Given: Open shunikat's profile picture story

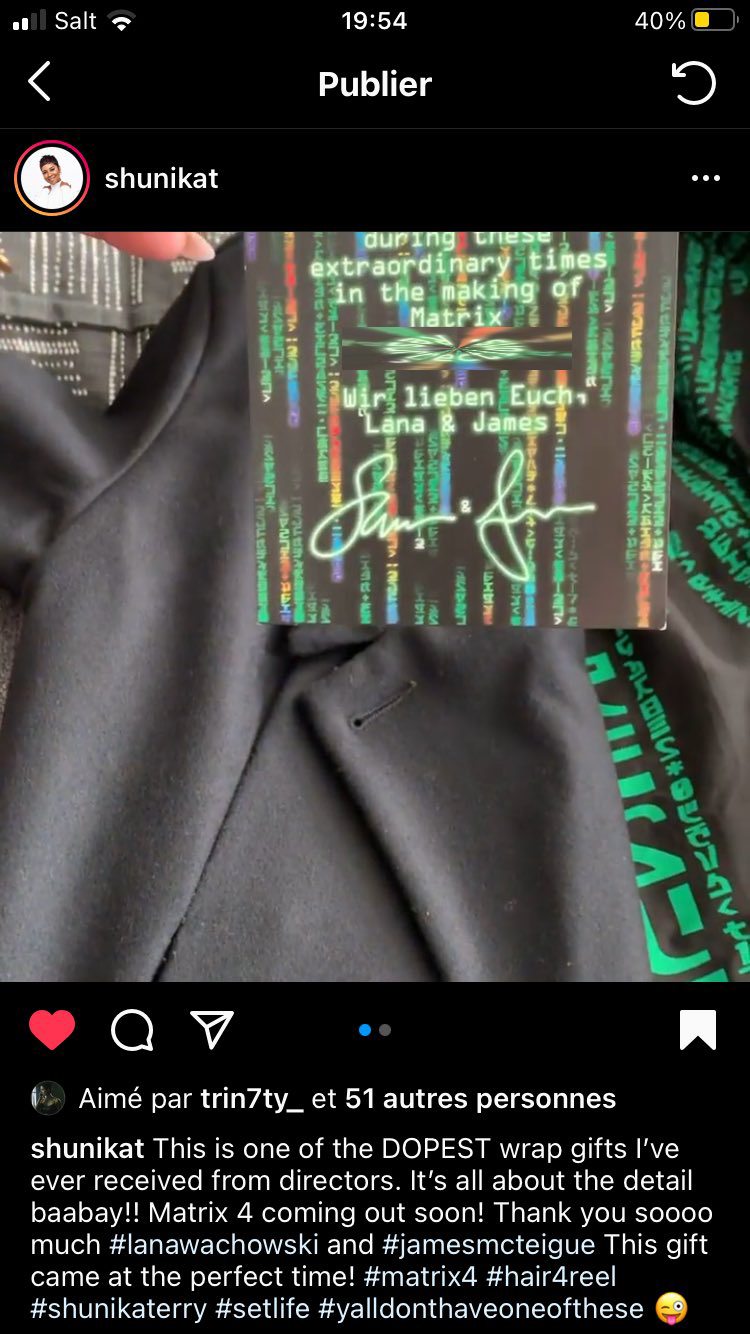Looking at the screenshot, I should coord(52,178).
